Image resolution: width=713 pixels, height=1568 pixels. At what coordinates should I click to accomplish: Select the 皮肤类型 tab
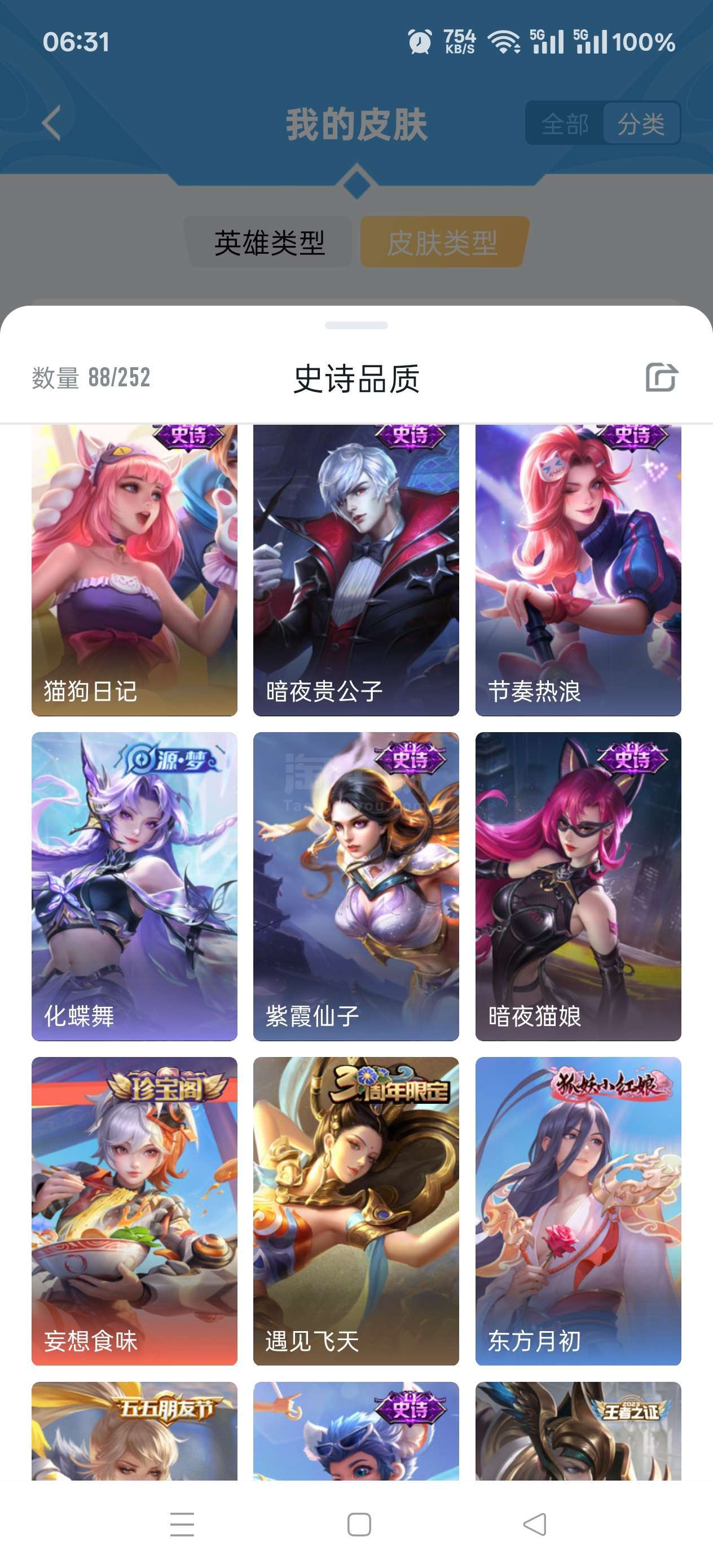(x=442, y=243)
